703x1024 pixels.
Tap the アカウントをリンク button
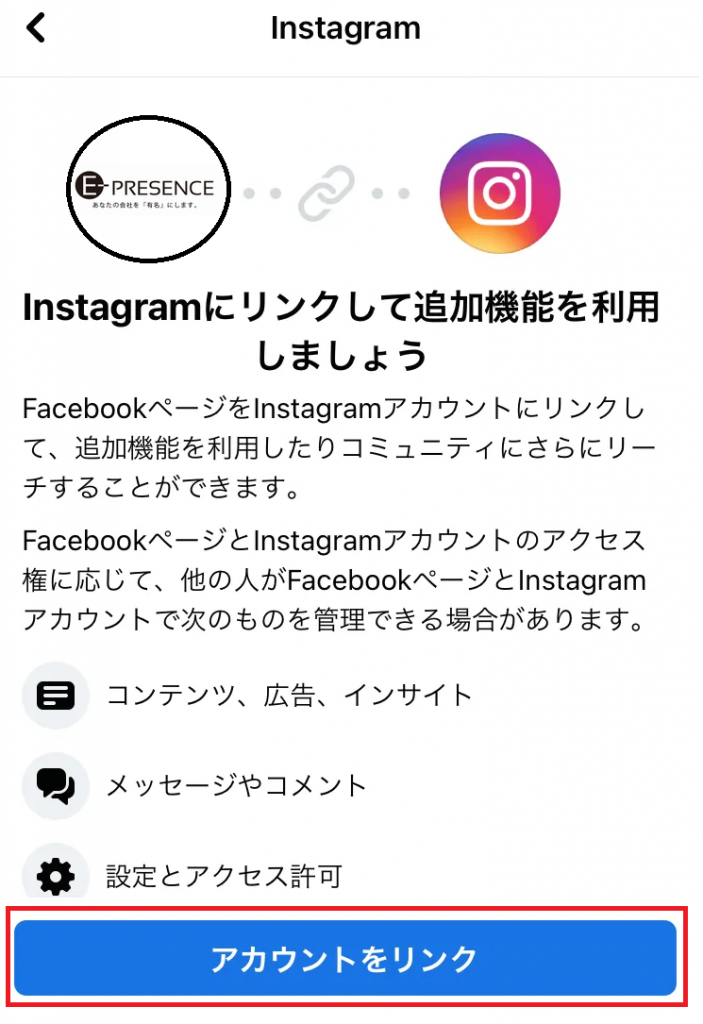pos(345,959)
